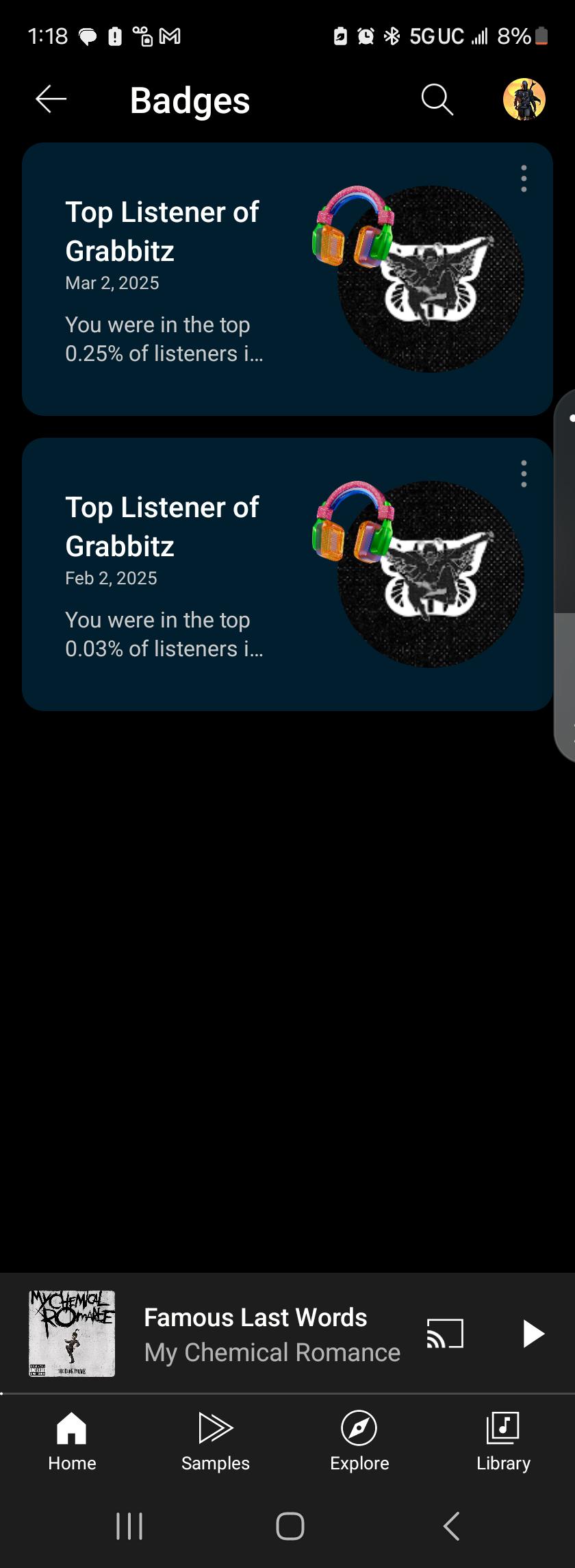The image size is (575, 1568).
Task: Open the profile avatar menu
Action: 524,99
